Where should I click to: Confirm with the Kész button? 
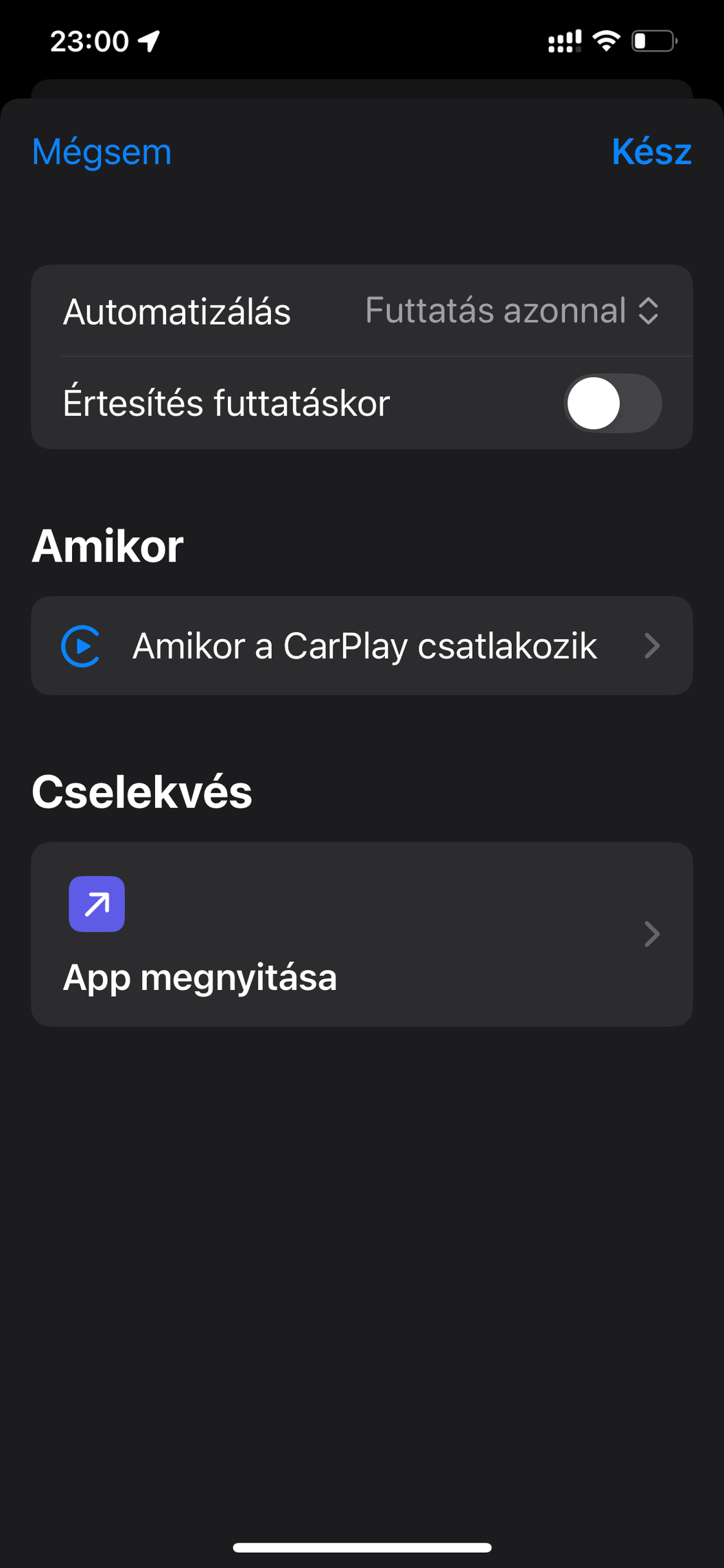coord(651,152)
